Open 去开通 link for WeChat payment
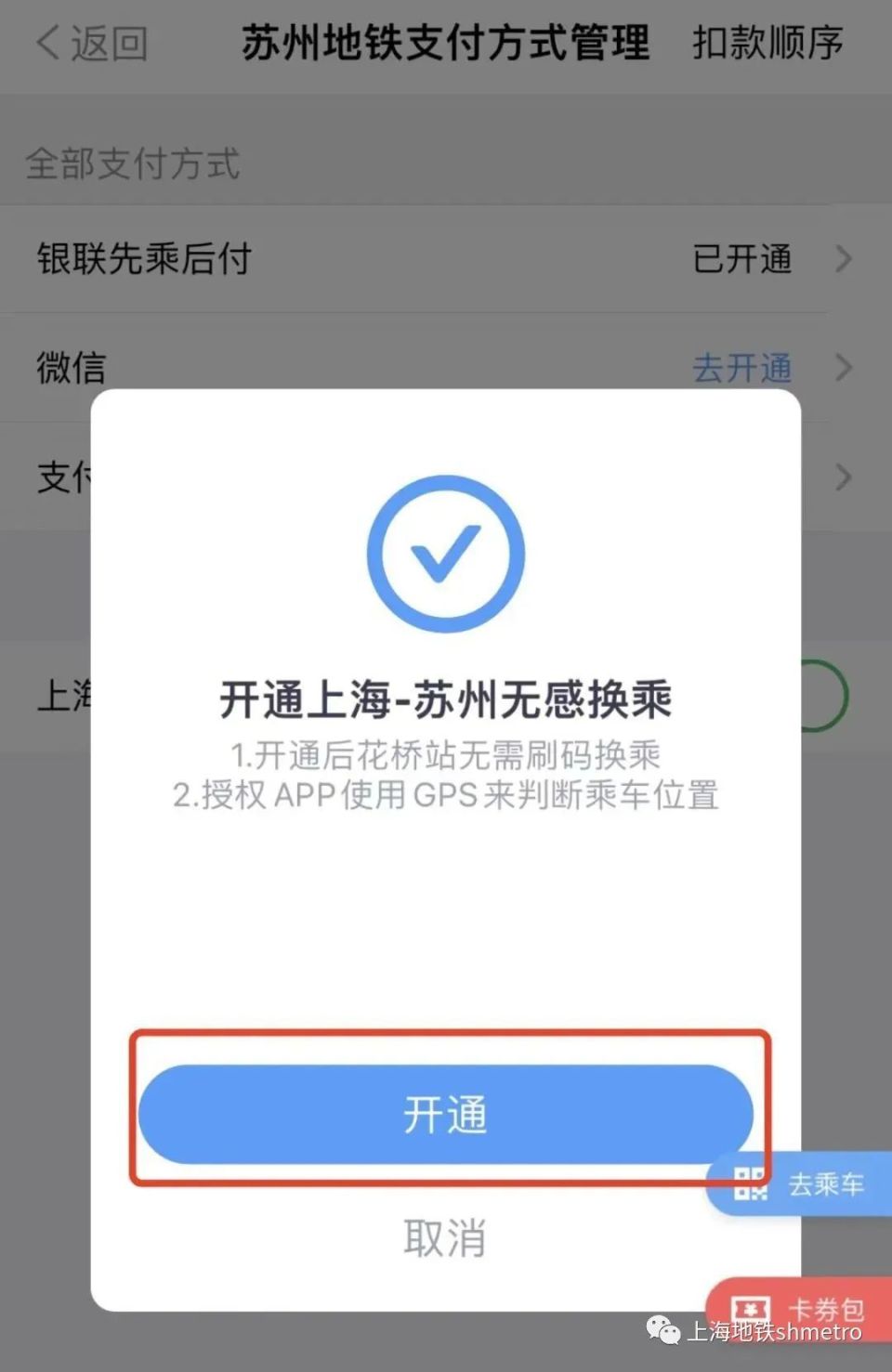892x1372 pixels. point(741,368)
